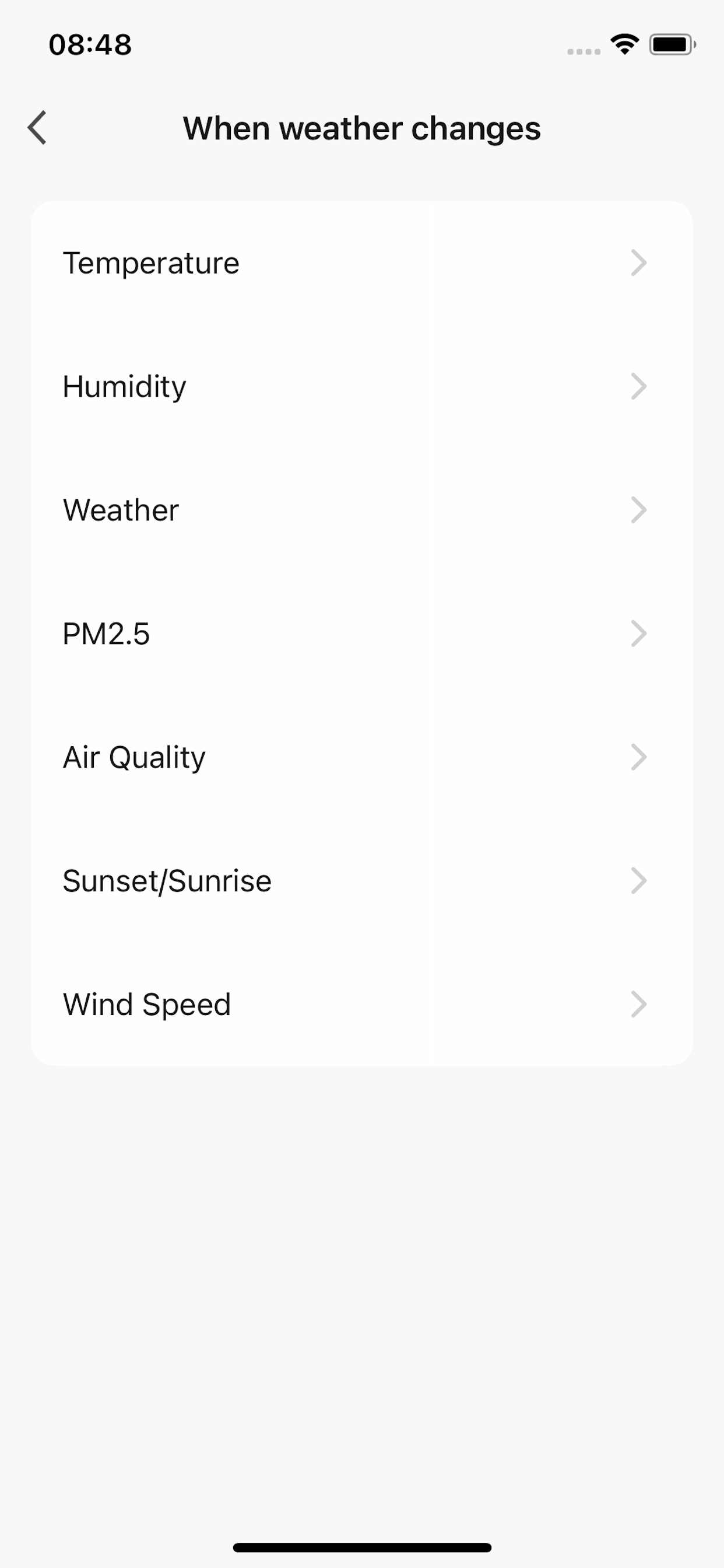Go back using the back arrow
The width and height of the screenshot is (724, 1568).
pos(37,128)
